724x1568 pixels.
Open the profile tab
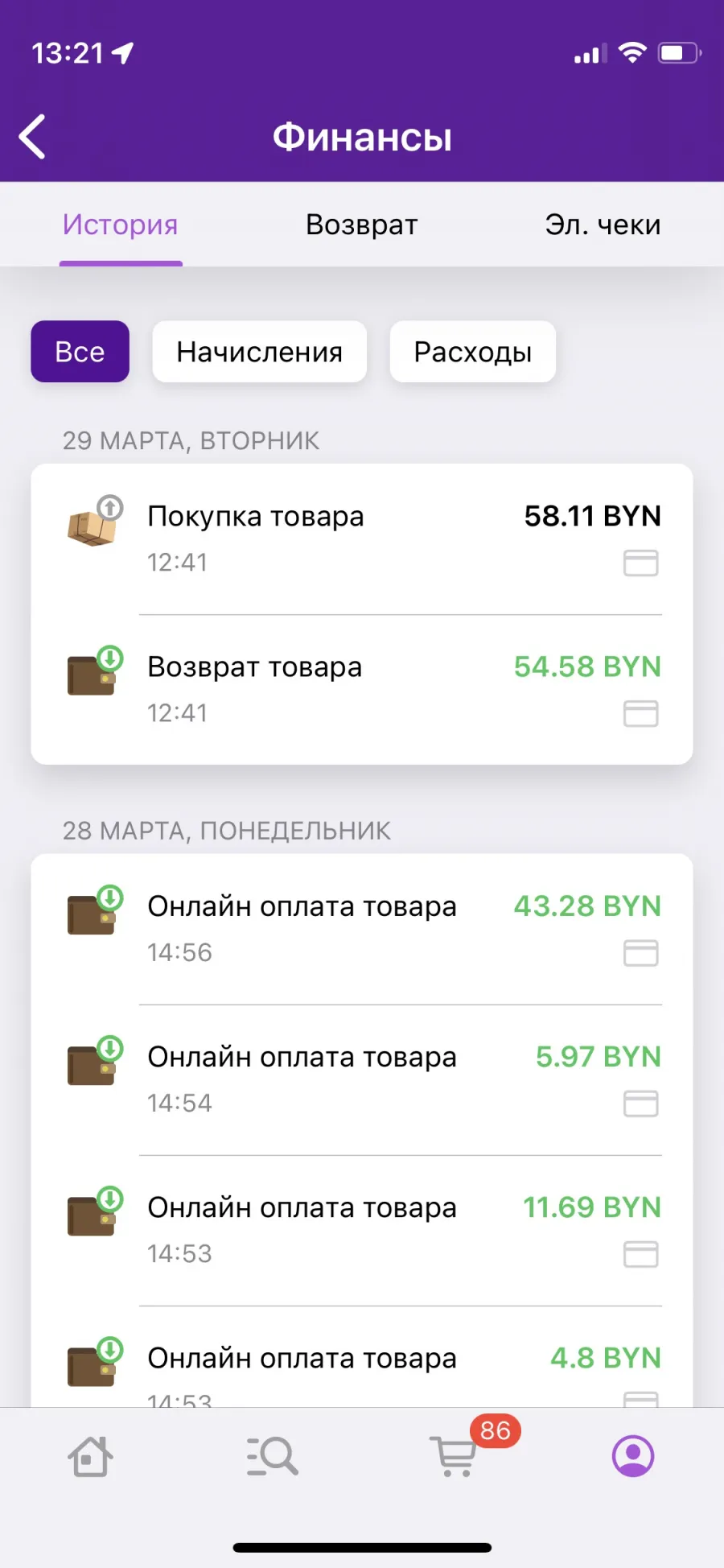point(633,1456)
